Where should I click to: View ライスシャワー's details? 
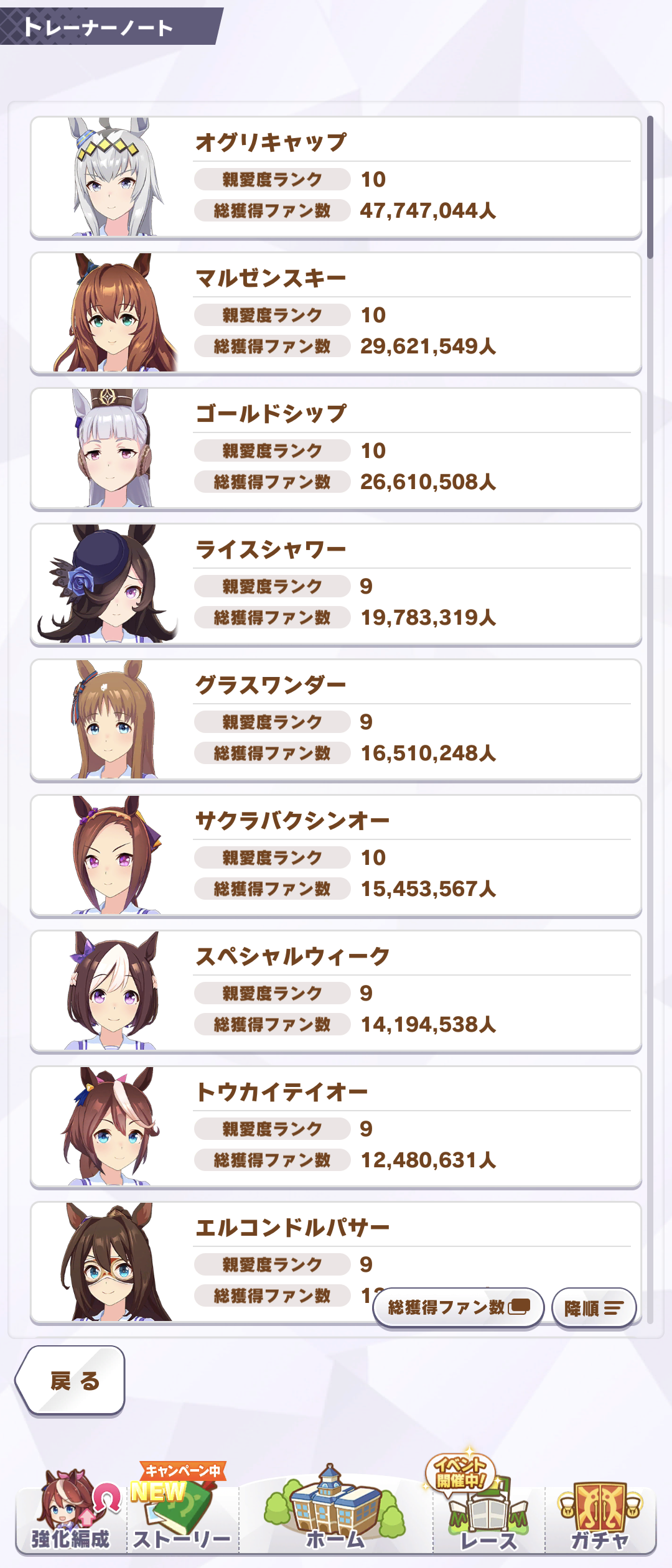point(336,584)
